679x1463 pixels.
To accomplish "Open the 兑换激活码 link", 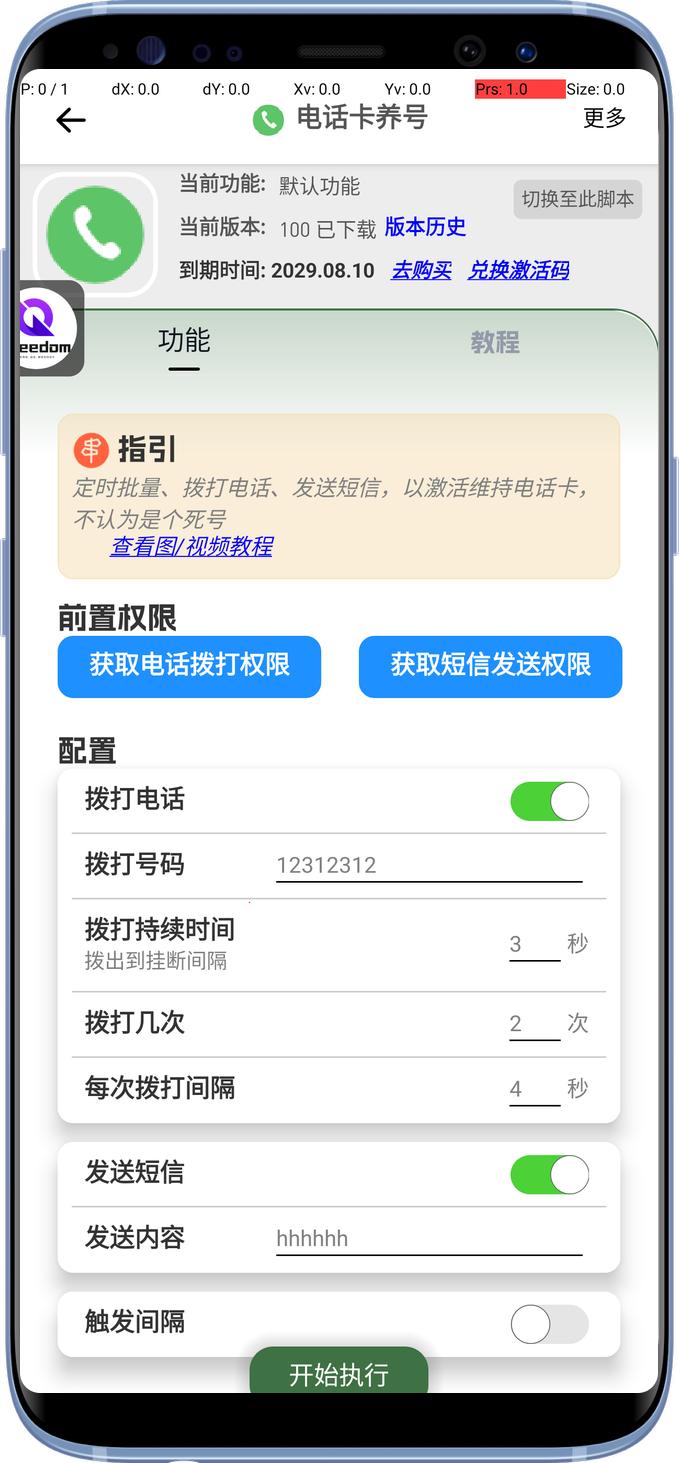I will [518, 270].
